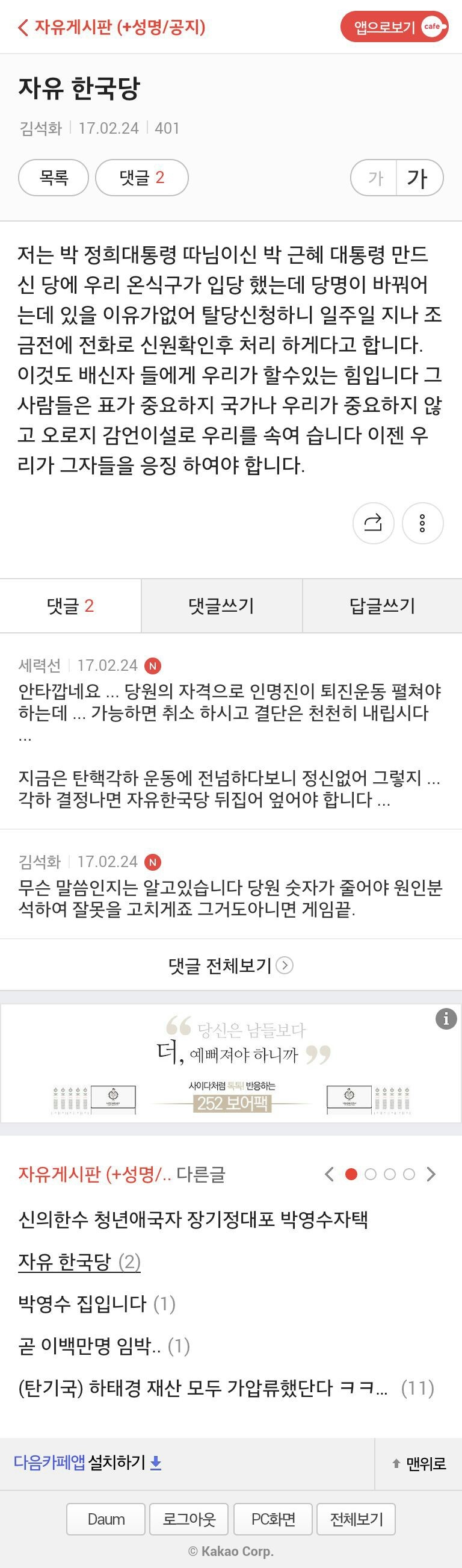Switch to the 댓글쓰기 tab

pyautogui.click(x=221, y=606)
